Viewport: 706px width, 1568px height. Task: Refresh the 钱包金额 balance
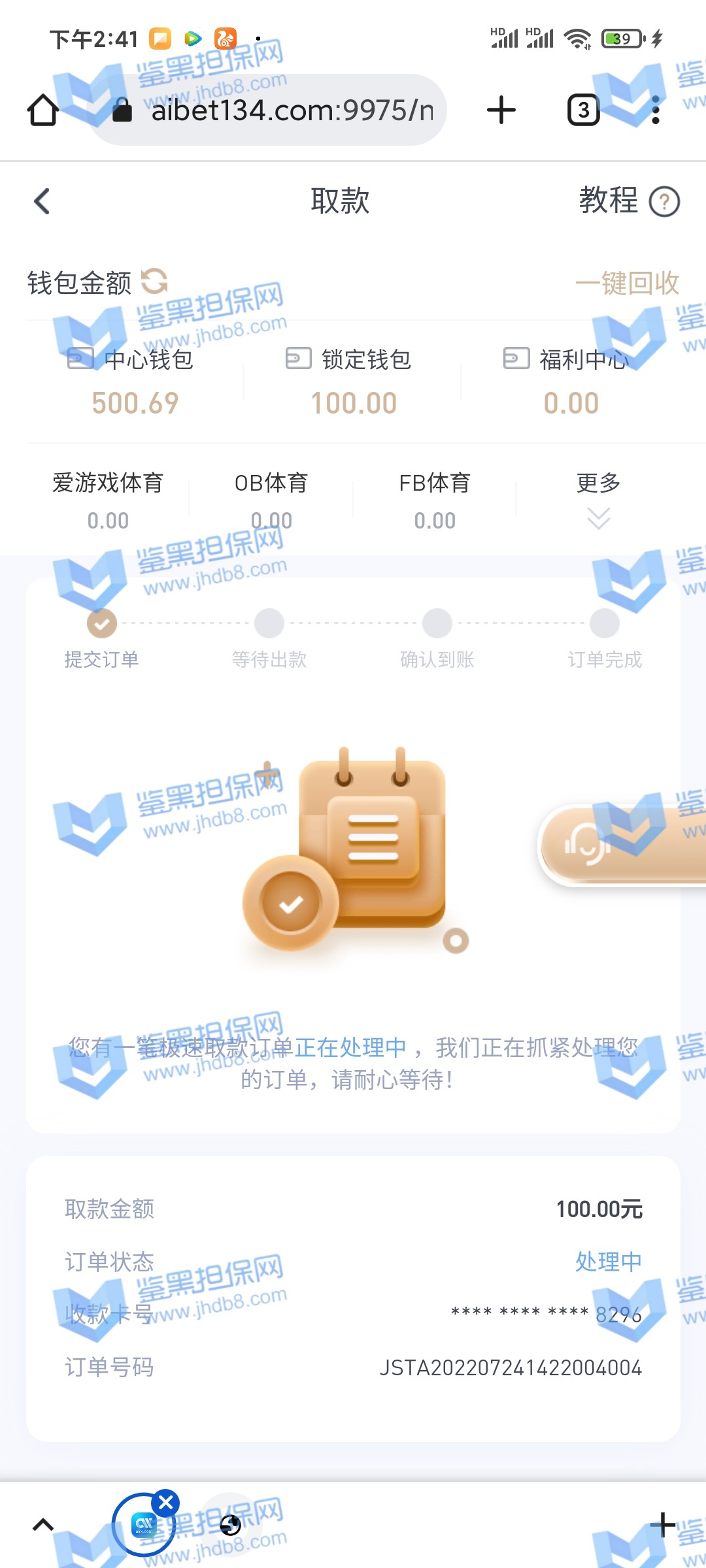[x=154, y=282]
